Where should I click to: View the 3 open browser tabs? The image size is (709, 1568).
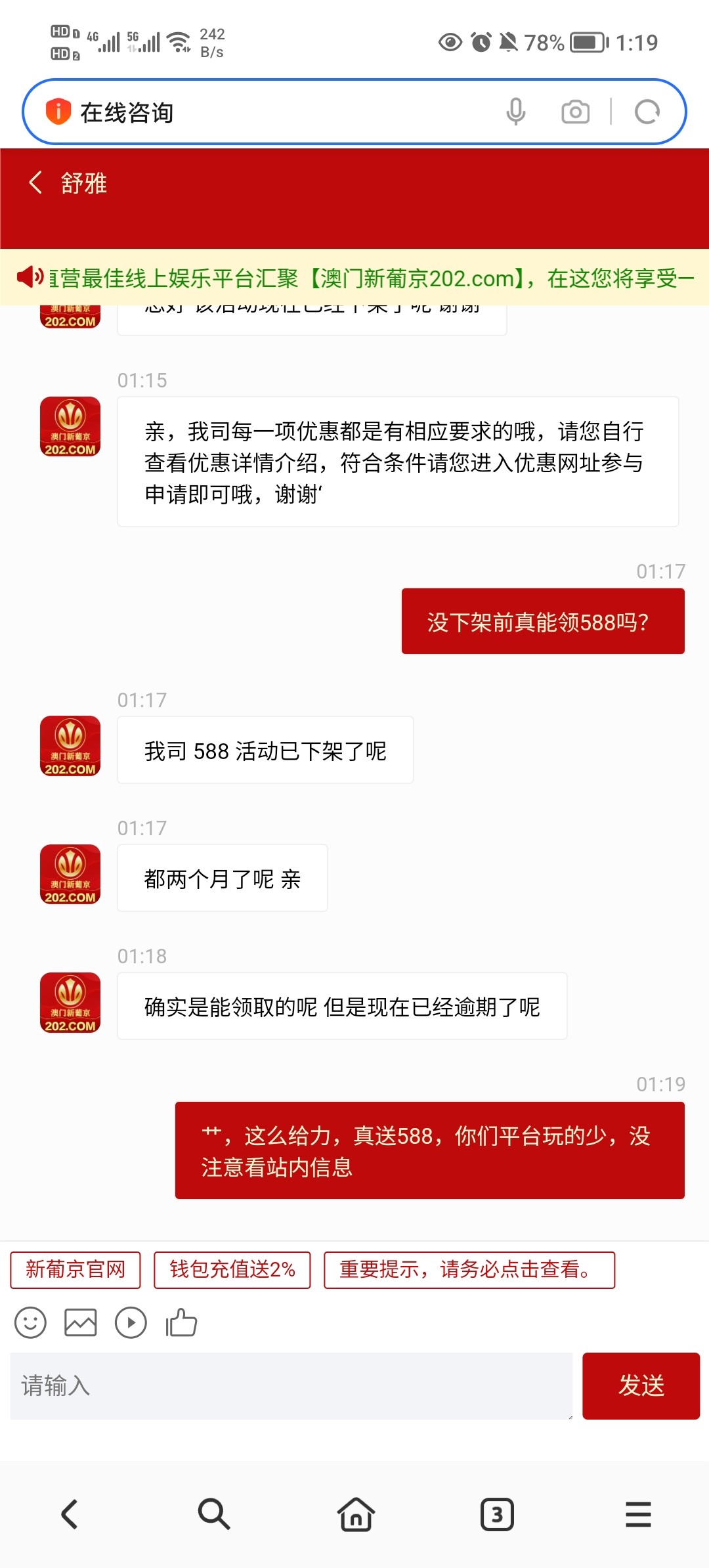[x=497, y=1514]
